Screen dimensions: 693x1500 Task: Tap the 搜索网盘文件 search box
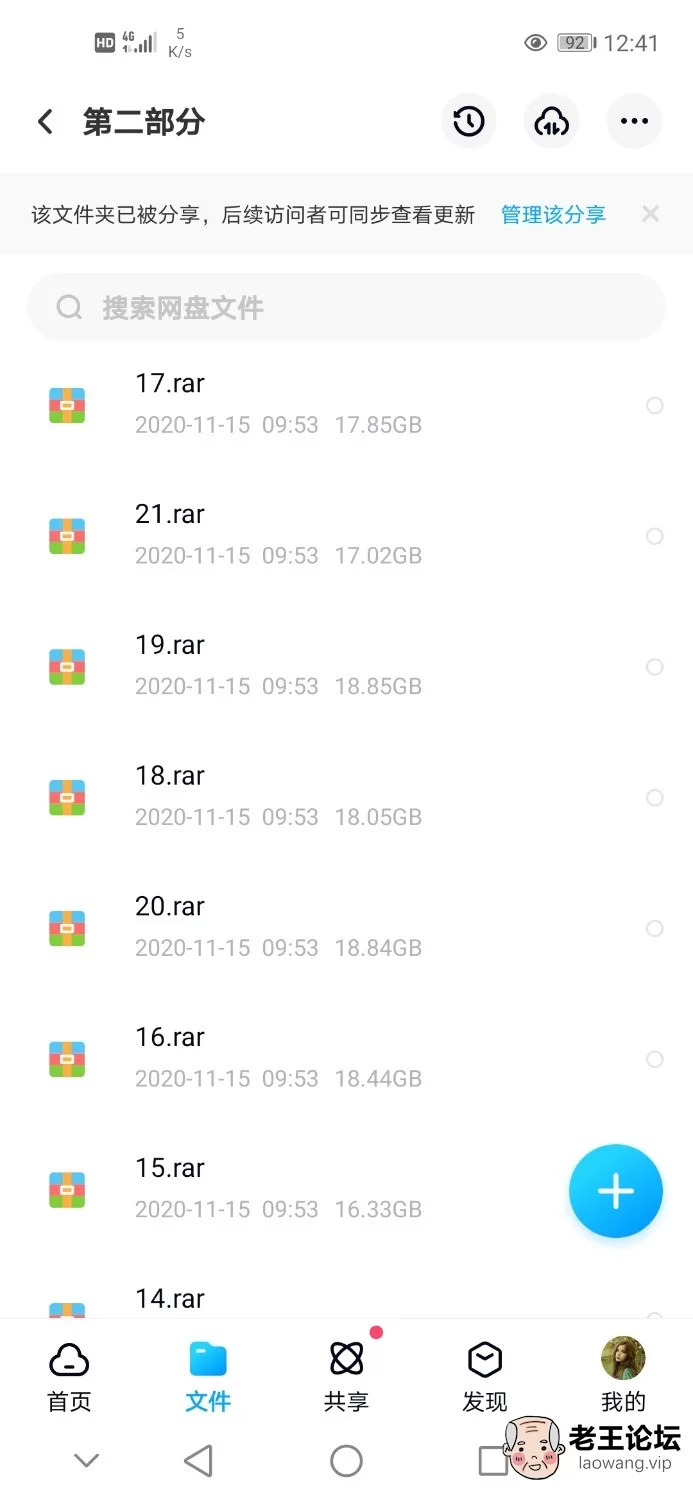346,307
